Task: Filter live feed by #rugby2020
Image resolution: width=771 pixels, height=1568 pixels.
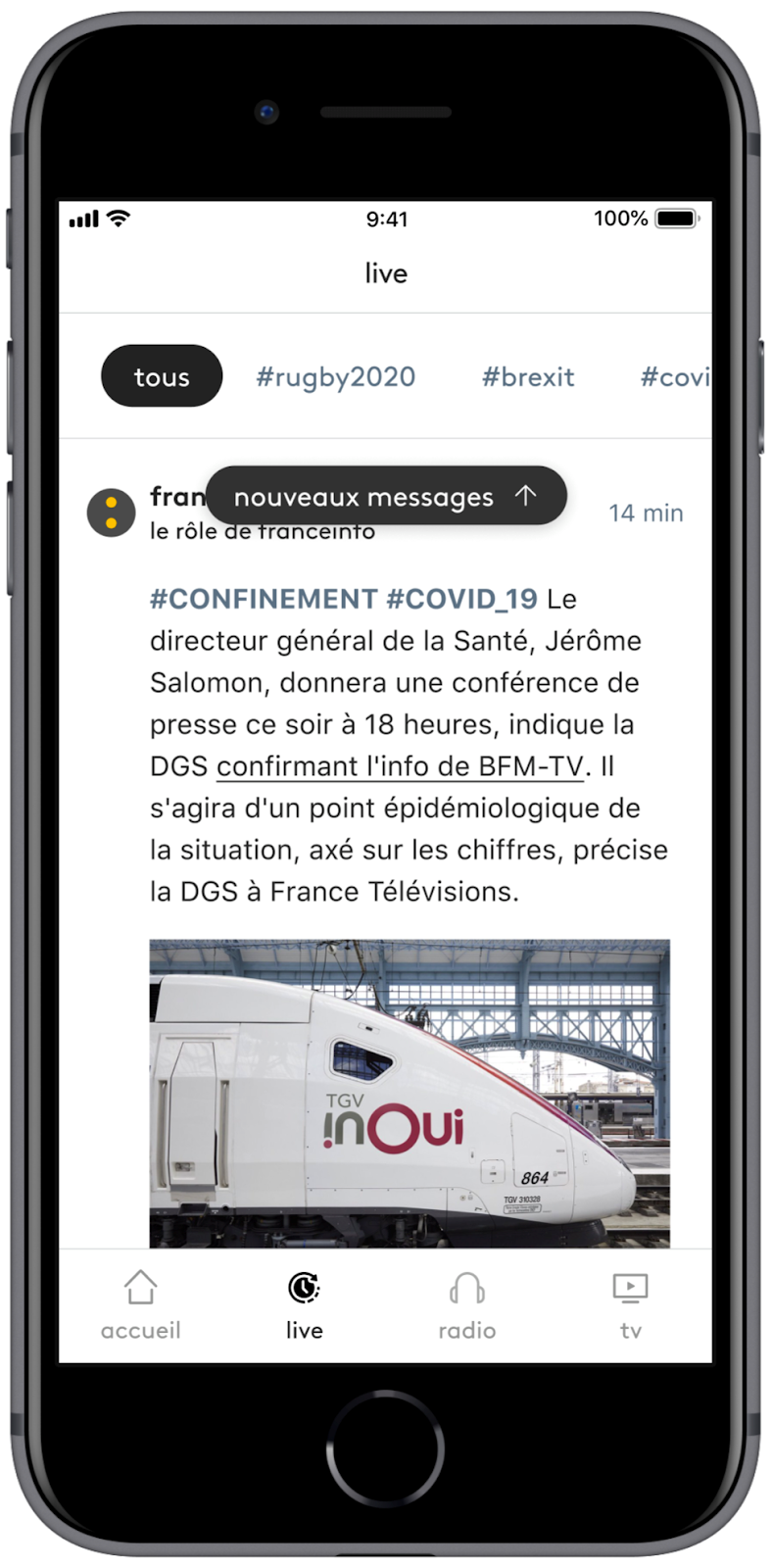Action: coord(335,377)
